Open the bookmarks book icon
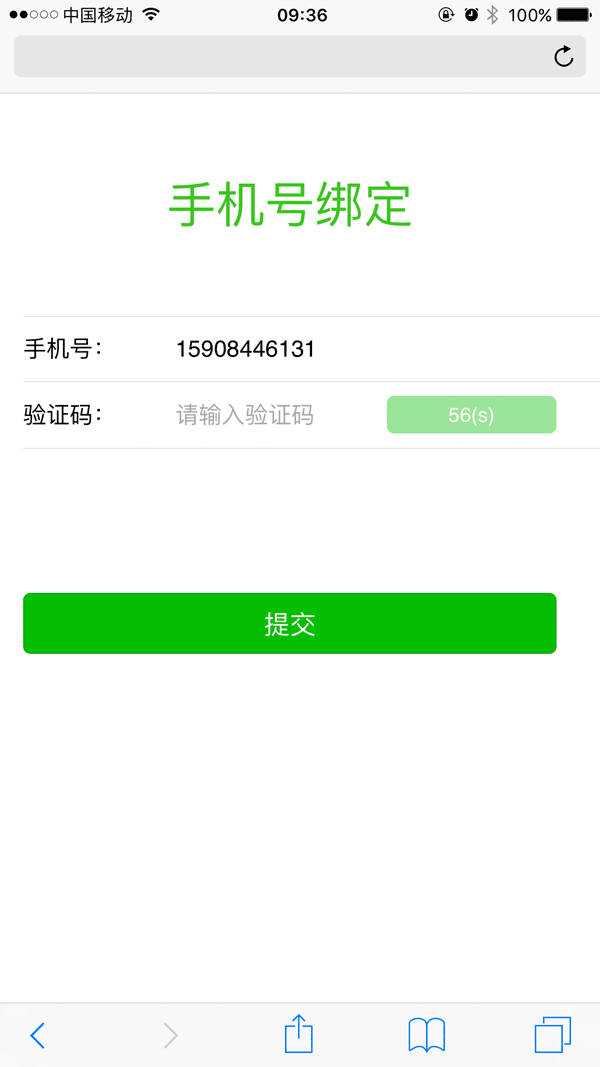 [427, 1035]
